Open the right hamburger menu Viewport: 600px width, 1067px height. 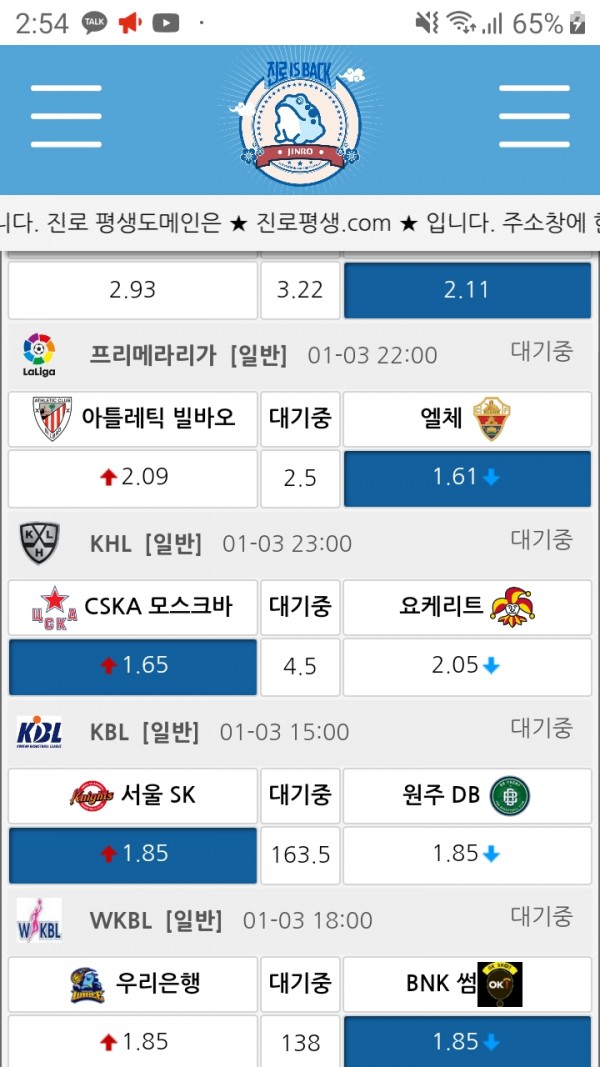pos(533,116)
